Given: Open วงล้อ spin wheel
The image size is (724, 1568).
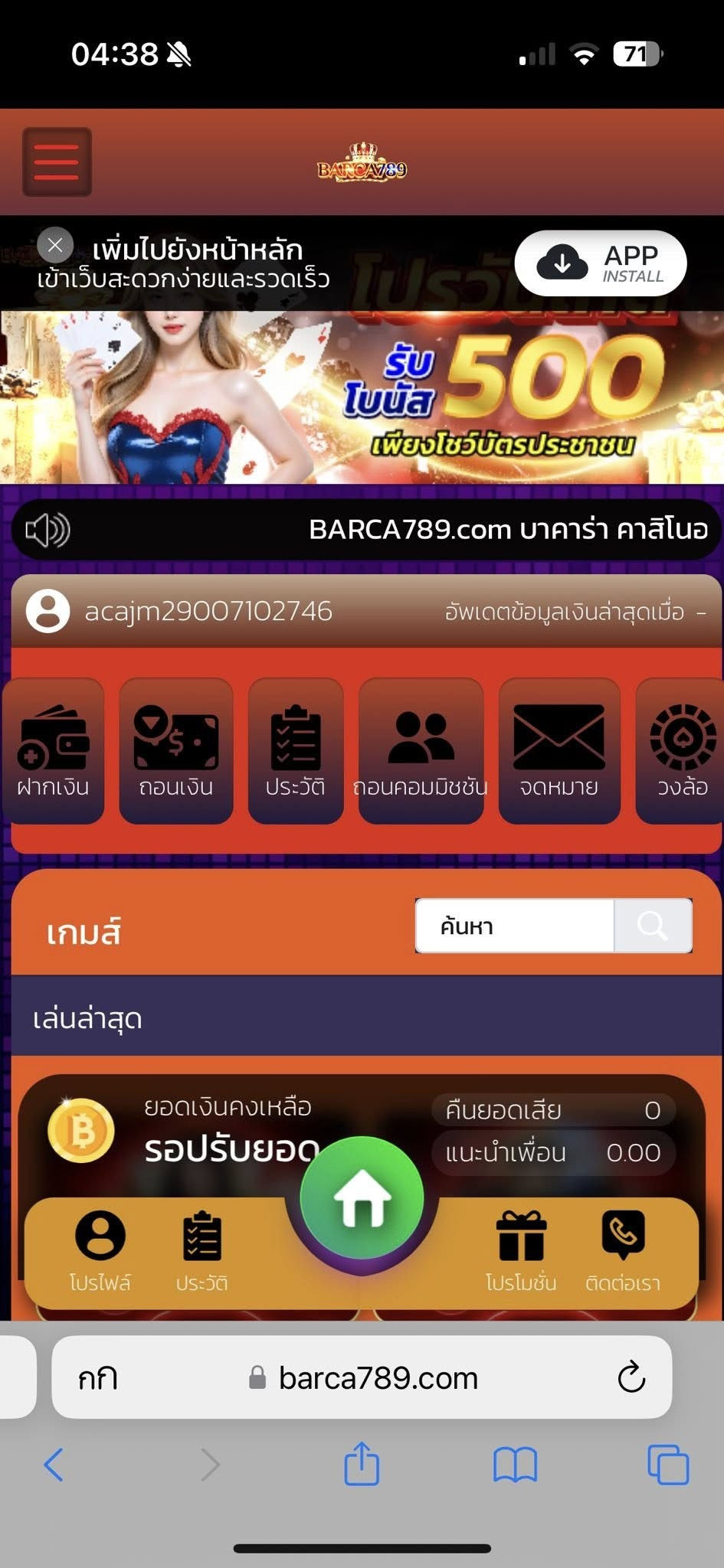Looking at the screenshot, I should coord(682,750).
